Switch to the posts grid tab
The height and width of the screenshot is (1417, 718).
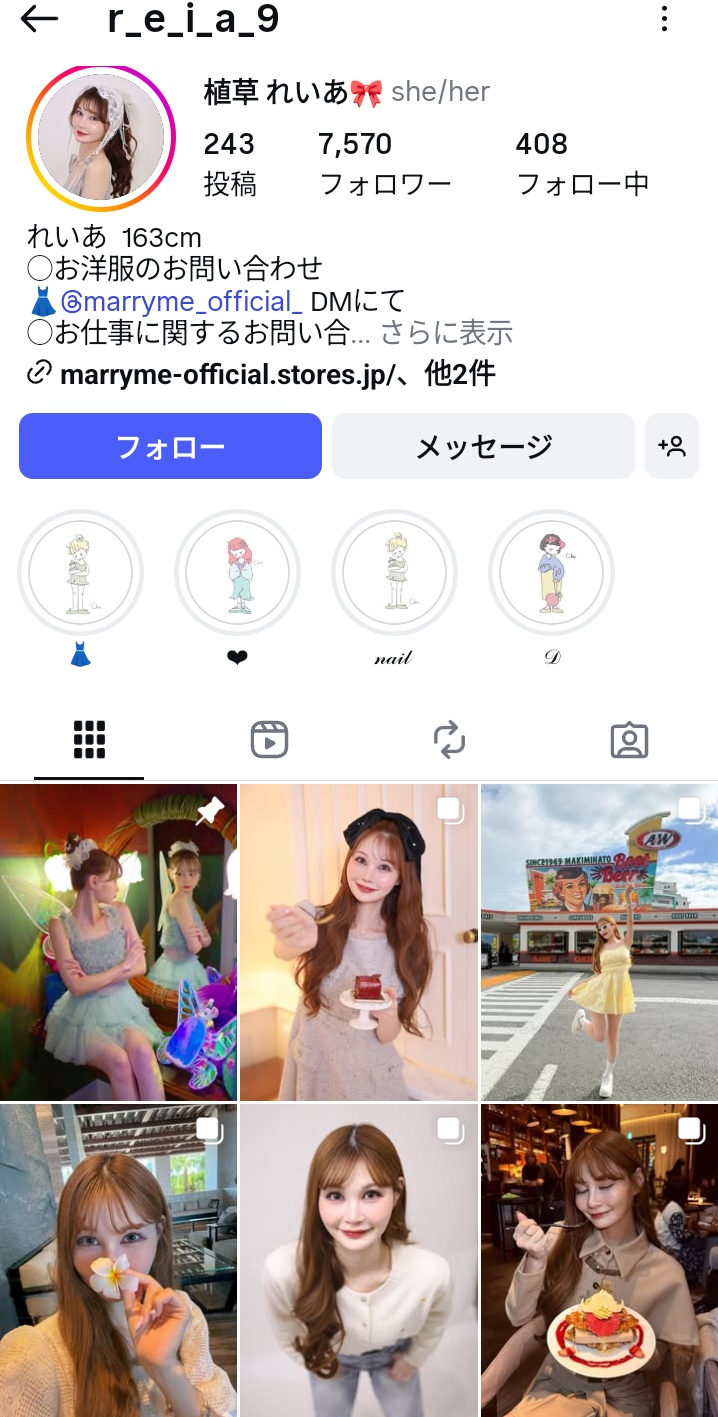[89, 740]
